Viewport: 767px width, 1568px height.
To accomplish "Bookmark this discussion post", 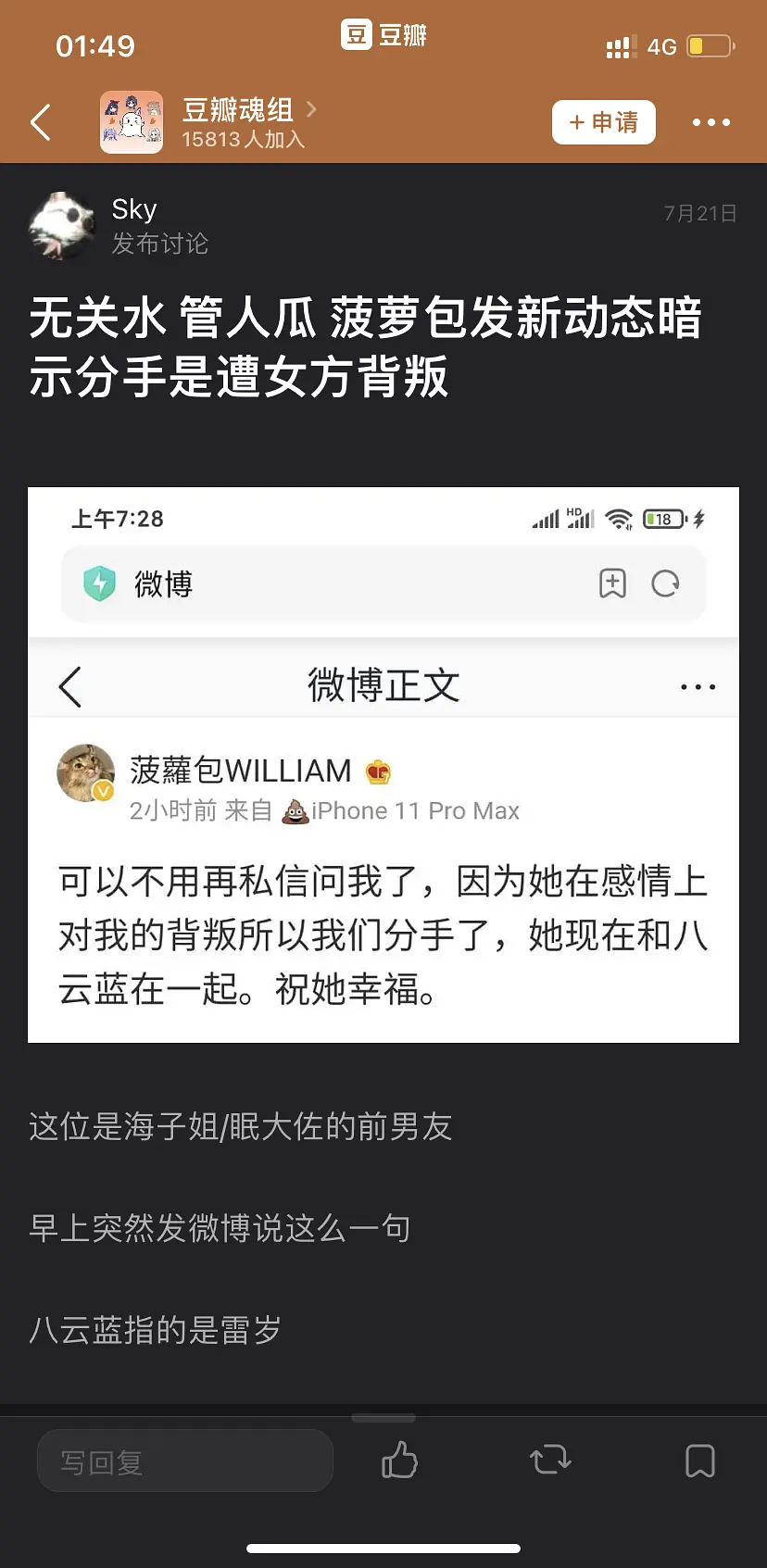I will (x=699, y=1461).
